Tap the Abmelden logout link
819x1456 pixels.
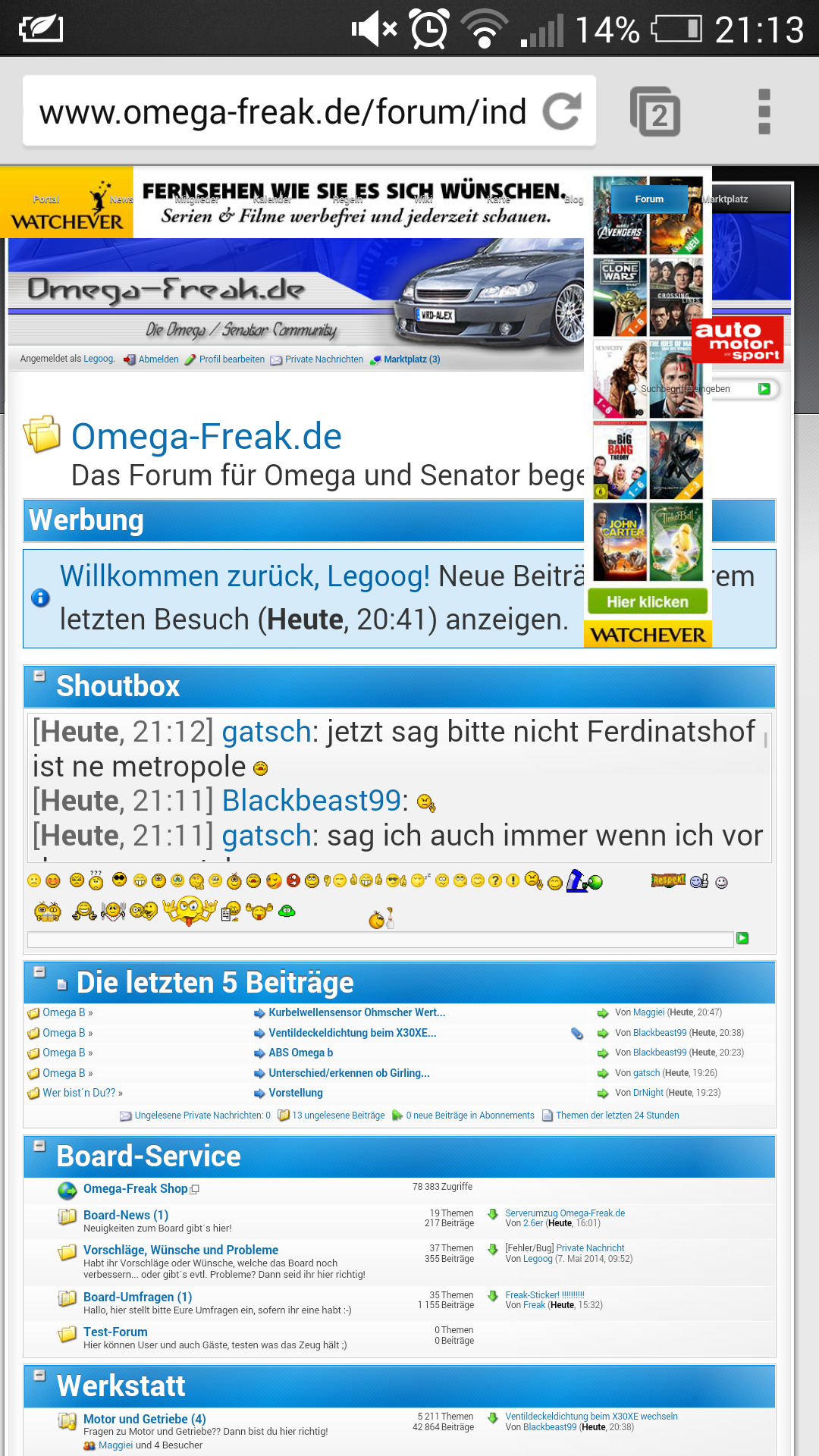pos(158,359)
